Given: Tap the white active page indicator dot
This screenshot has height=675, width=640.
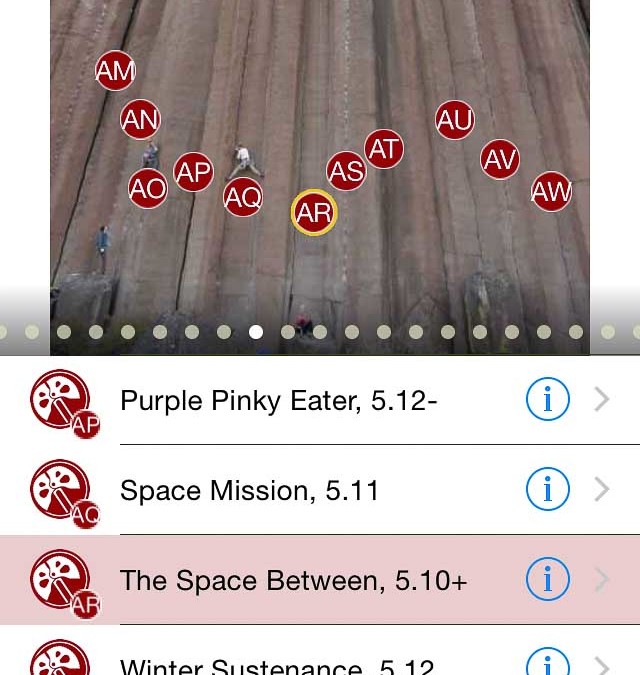Looking at the screenshot, I should coord(256,332).
